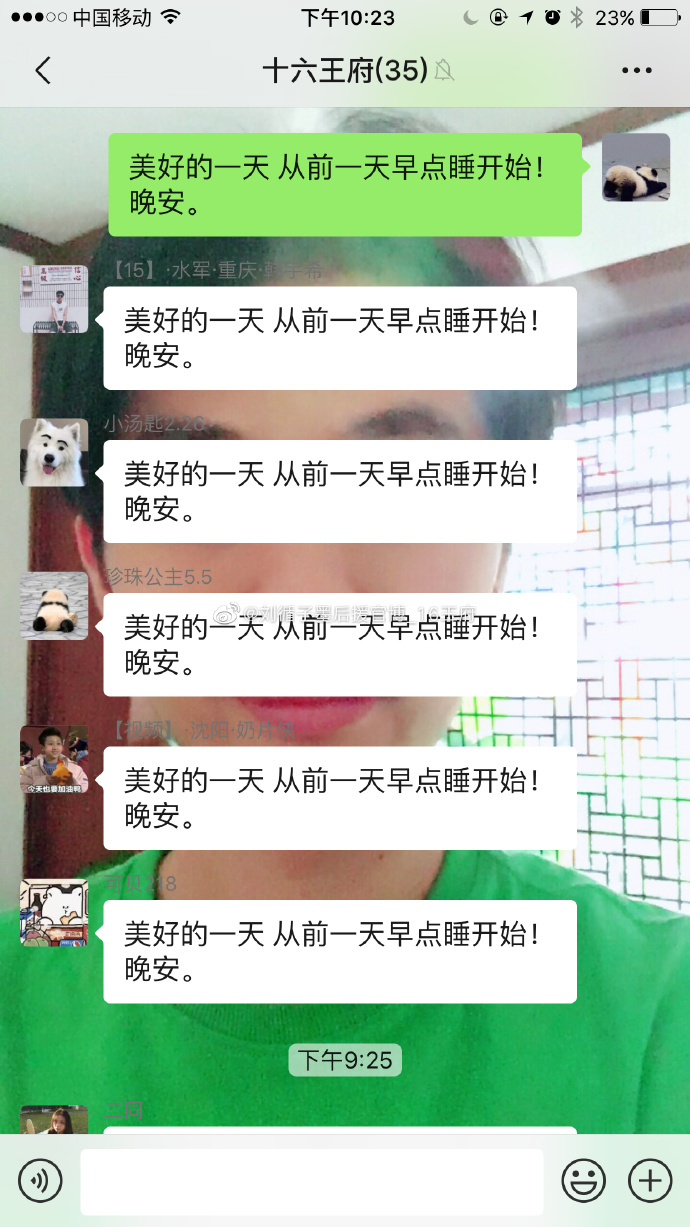
Task: Open the emoji picker
Action: [x=583, y=1181]
